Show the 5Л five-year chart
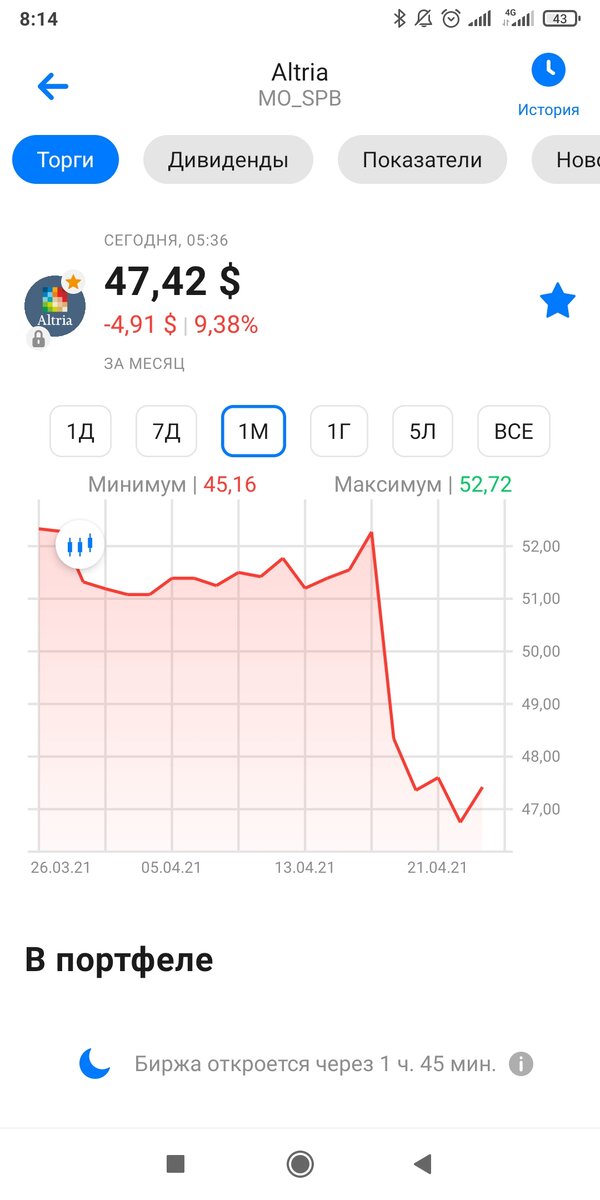This screenshot has height=1200, width=600. tap(423, 432)
